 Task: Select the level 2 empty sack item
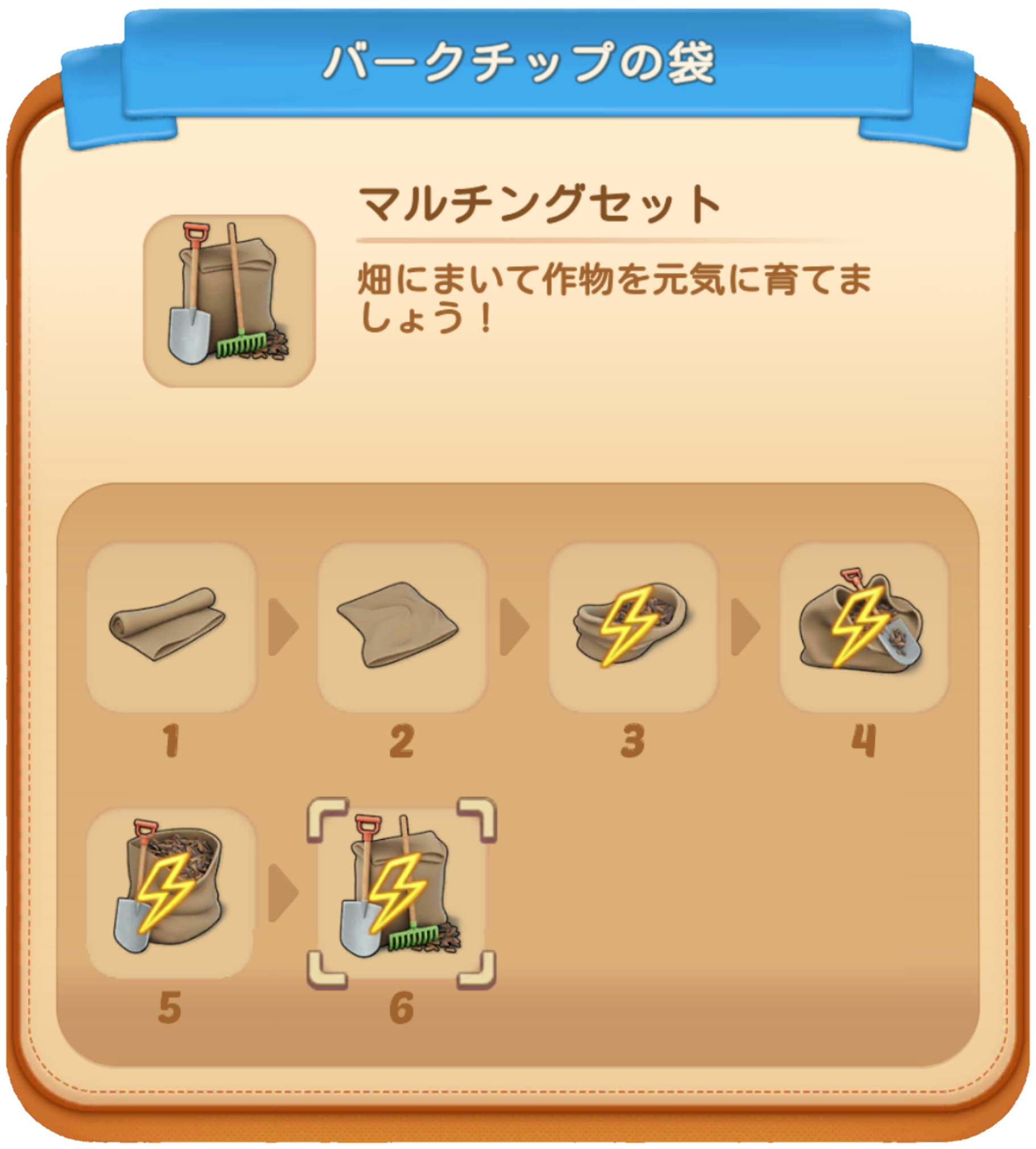tap(402, 627)
